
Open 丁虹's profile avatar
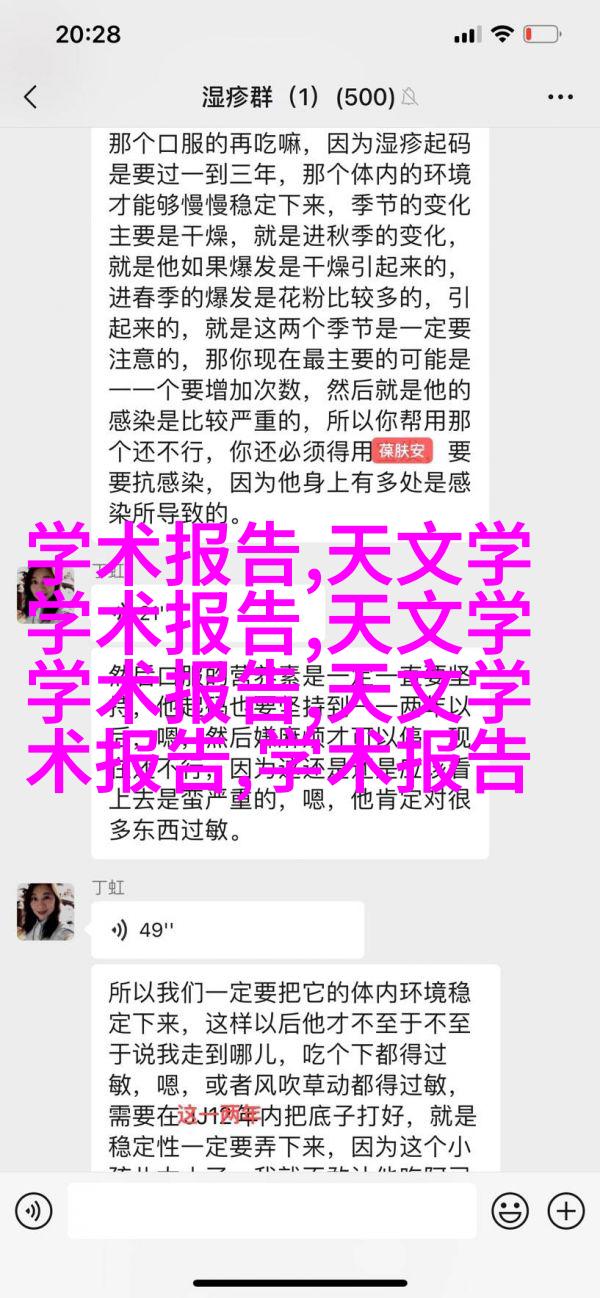click(x=46, y=911)
